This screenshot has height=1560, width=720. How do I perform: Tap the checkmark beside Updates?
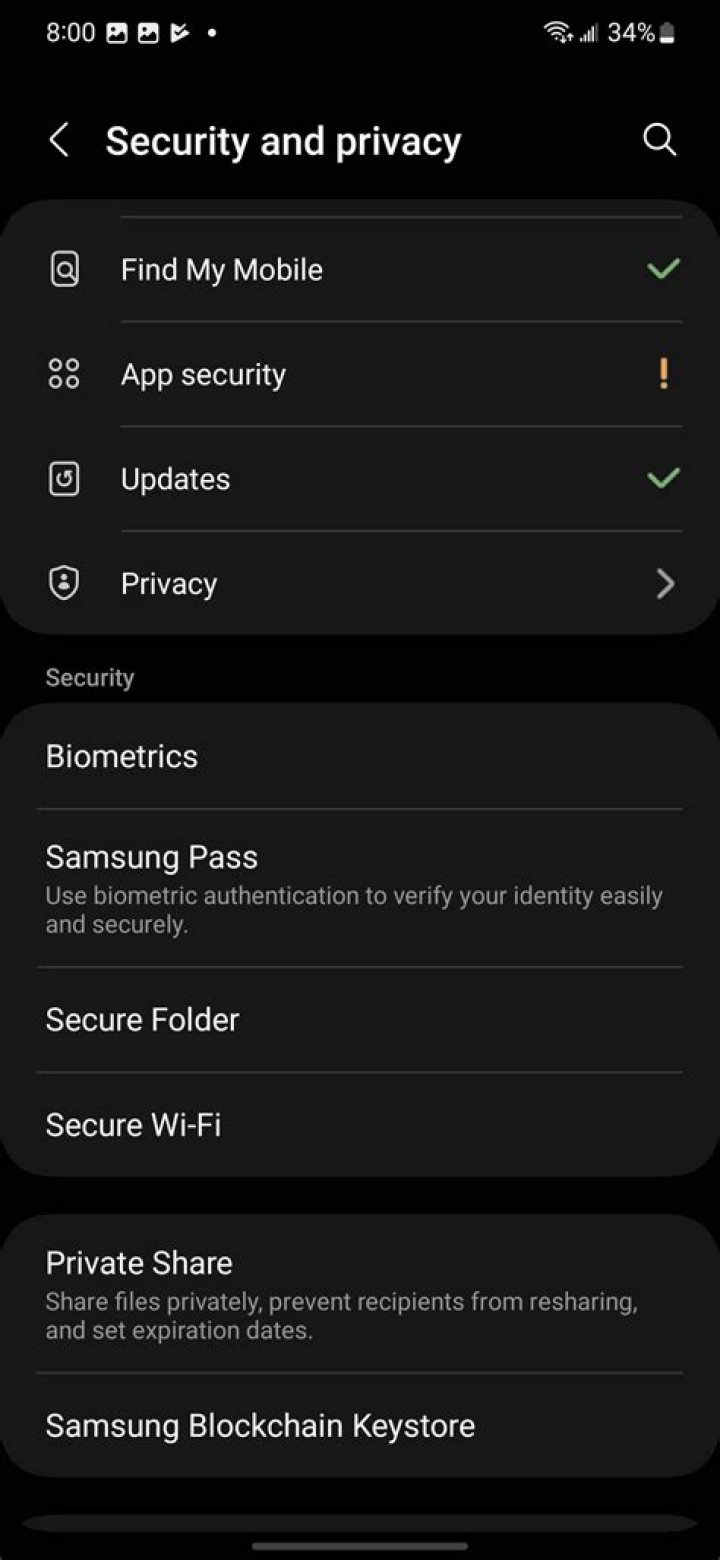coord(663,478)
